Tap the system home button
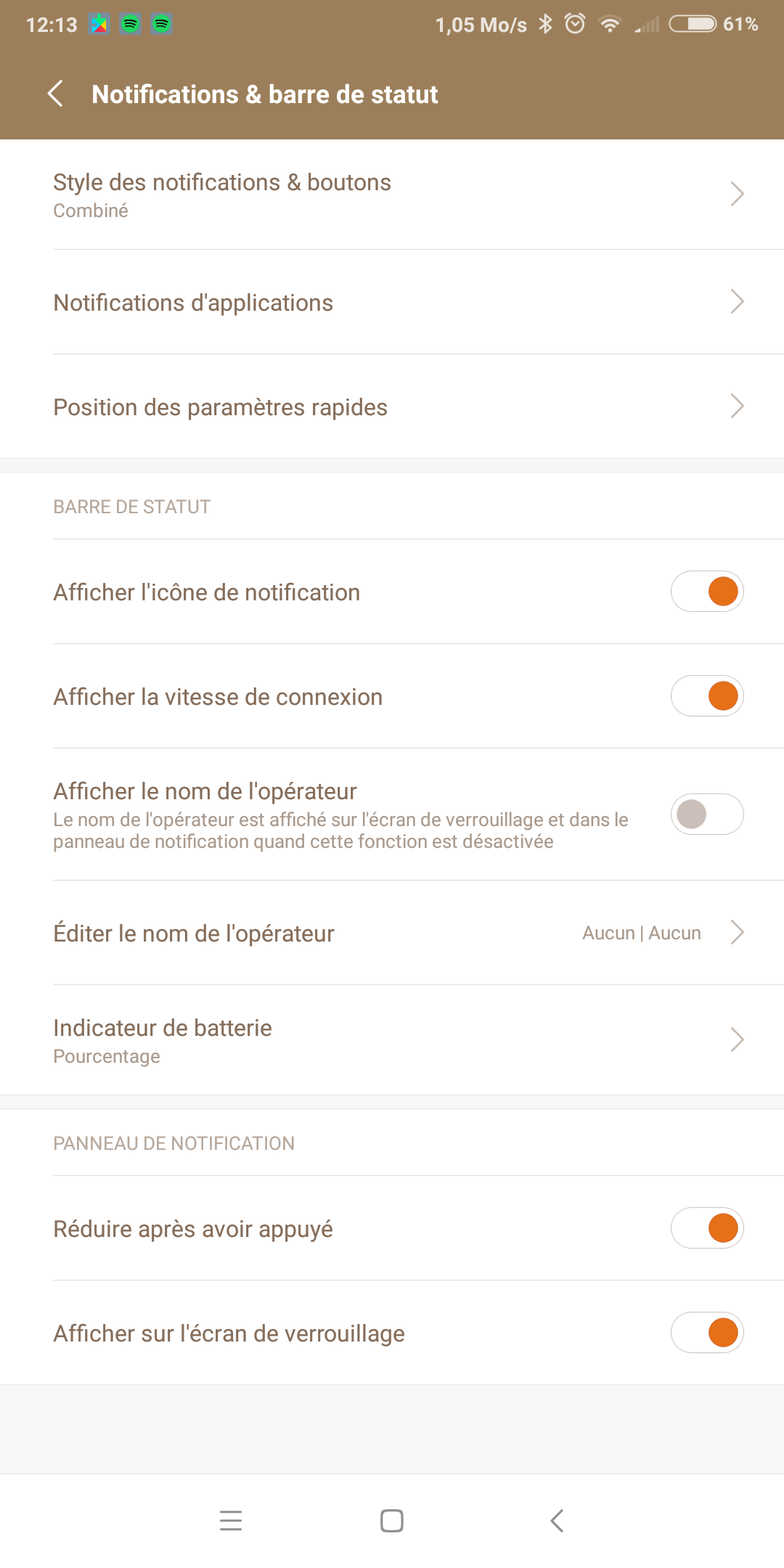Viewport: 784px width, 1568px height. pyautogui.click(x=392, y=1521)
